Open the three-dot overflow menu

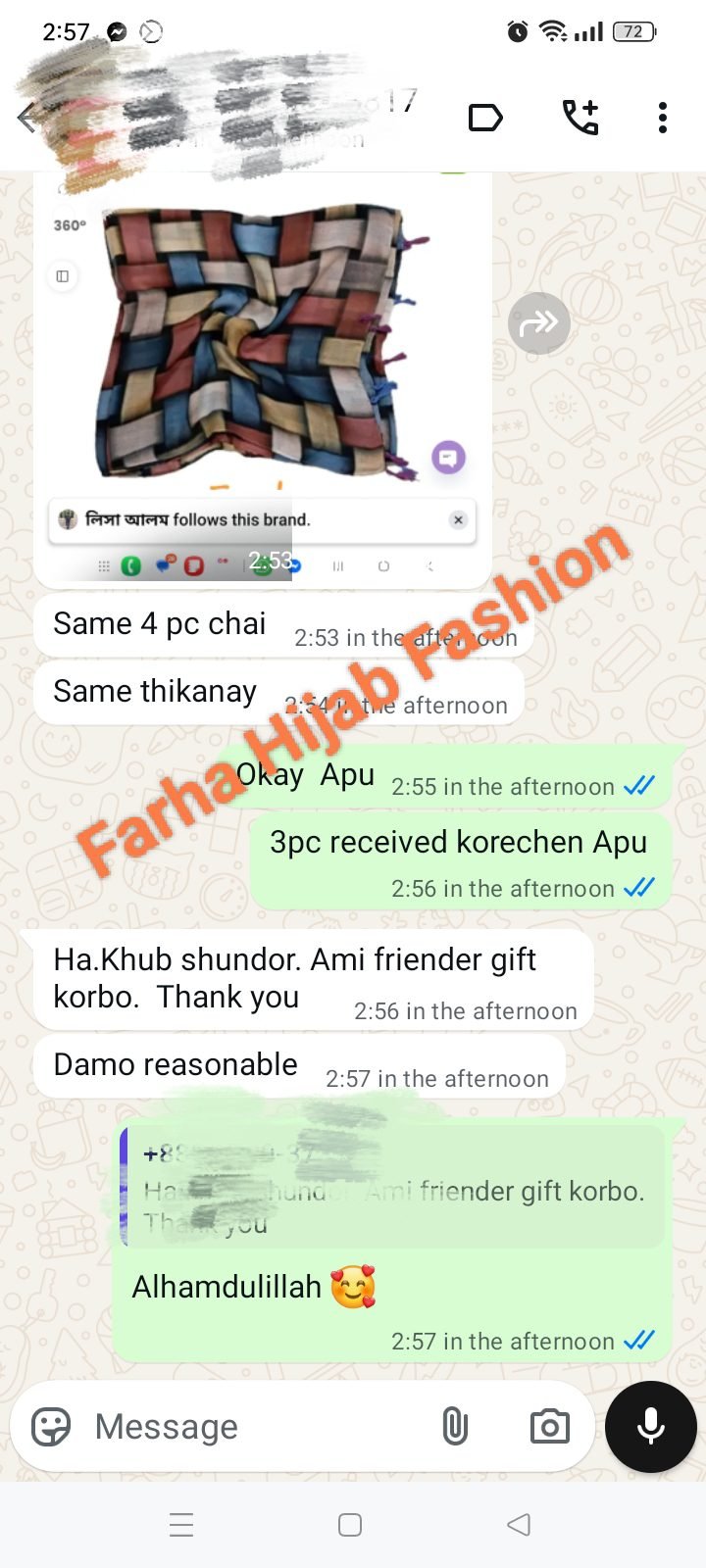click(x=663, y=118)
